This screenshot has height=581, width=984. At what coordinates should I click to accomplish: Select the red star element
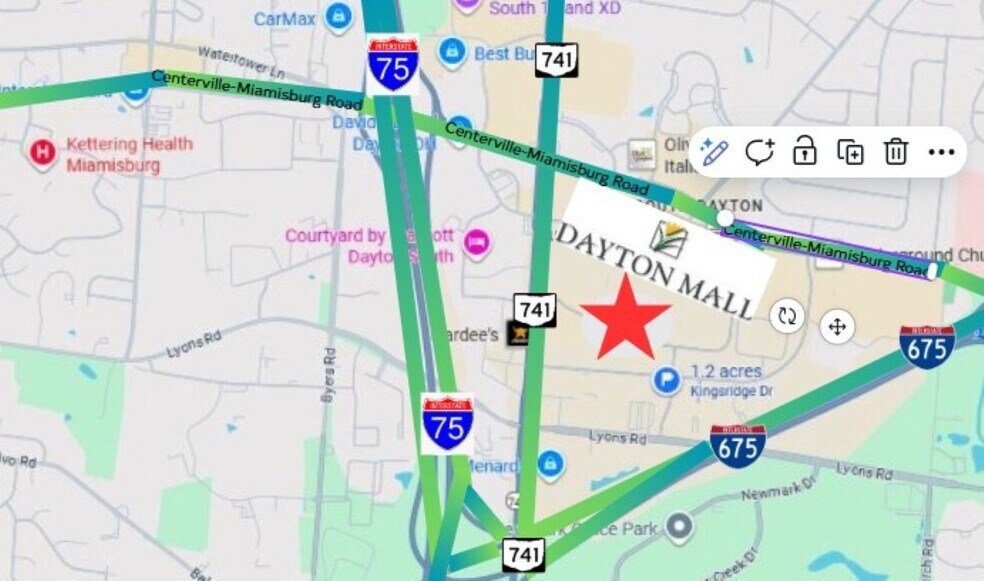[x=626, y=320]
